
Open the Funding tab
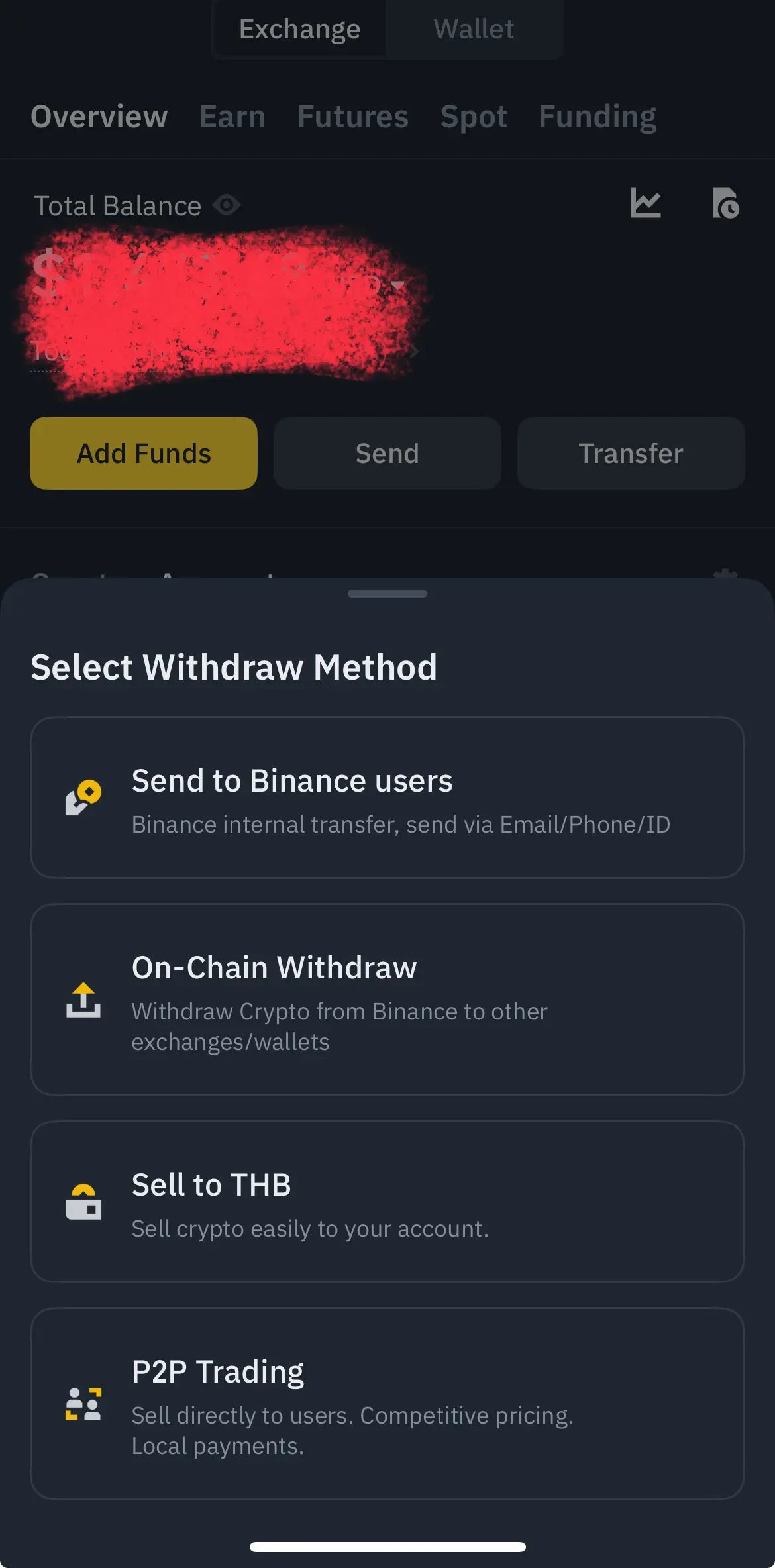(x=597, y=117)
